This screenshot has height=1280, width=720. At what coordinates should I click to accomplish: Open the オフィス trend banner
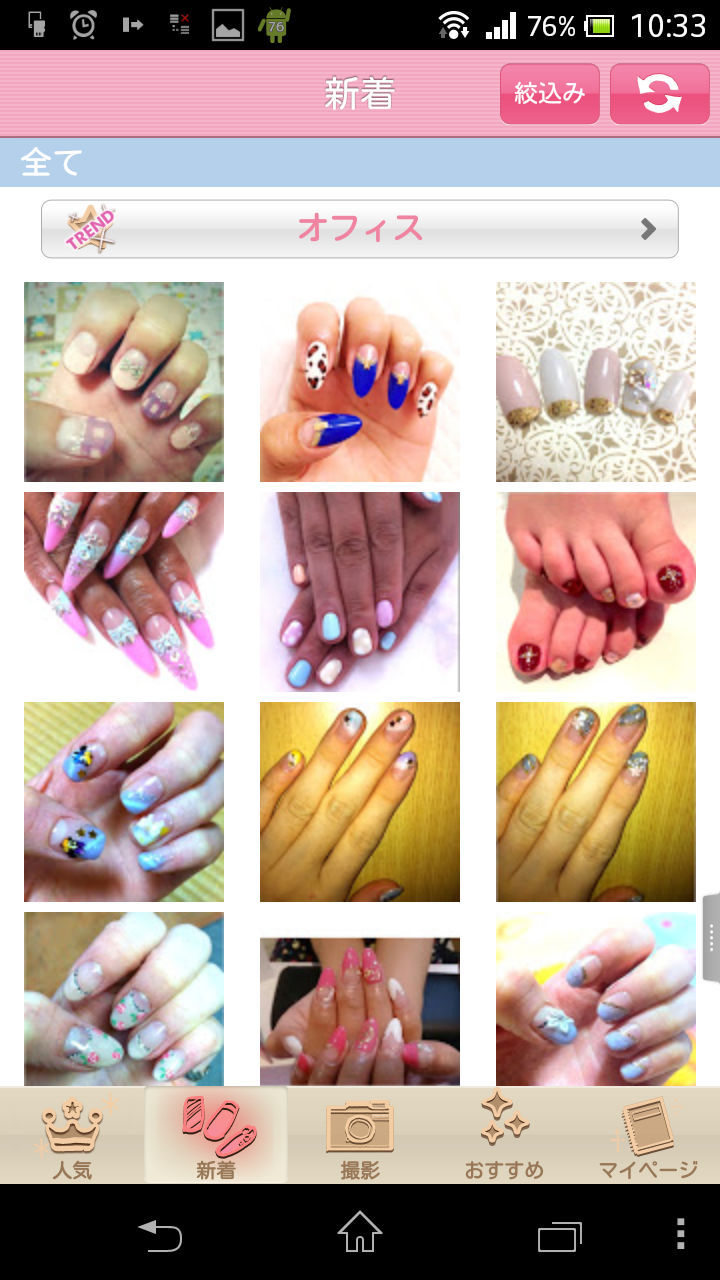pyautogui.click(x=360, y=229)
